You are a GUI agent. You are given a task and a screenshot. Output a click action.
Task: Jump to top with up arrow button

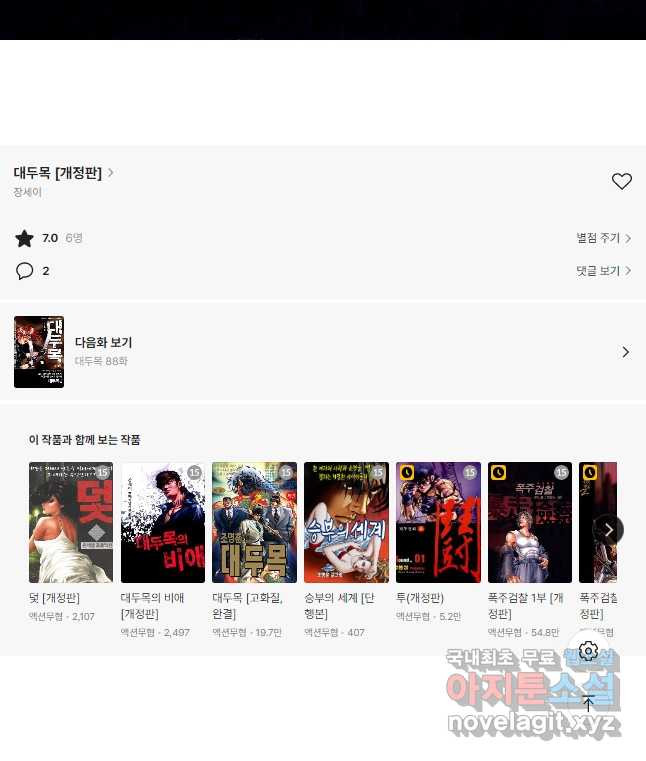(588, 703)
